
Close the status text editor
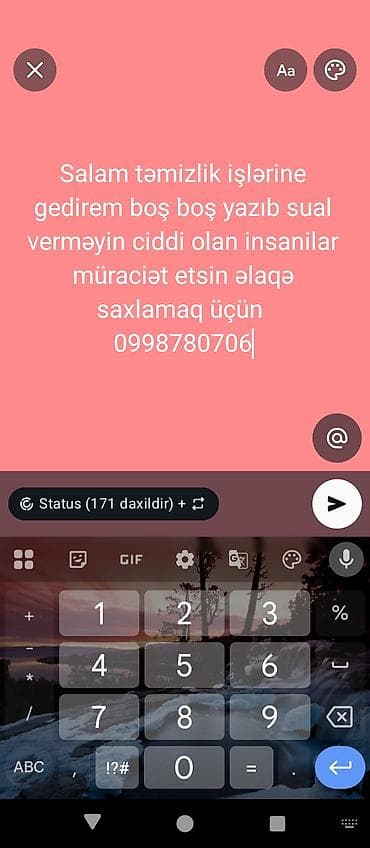(x=35, y=70)
